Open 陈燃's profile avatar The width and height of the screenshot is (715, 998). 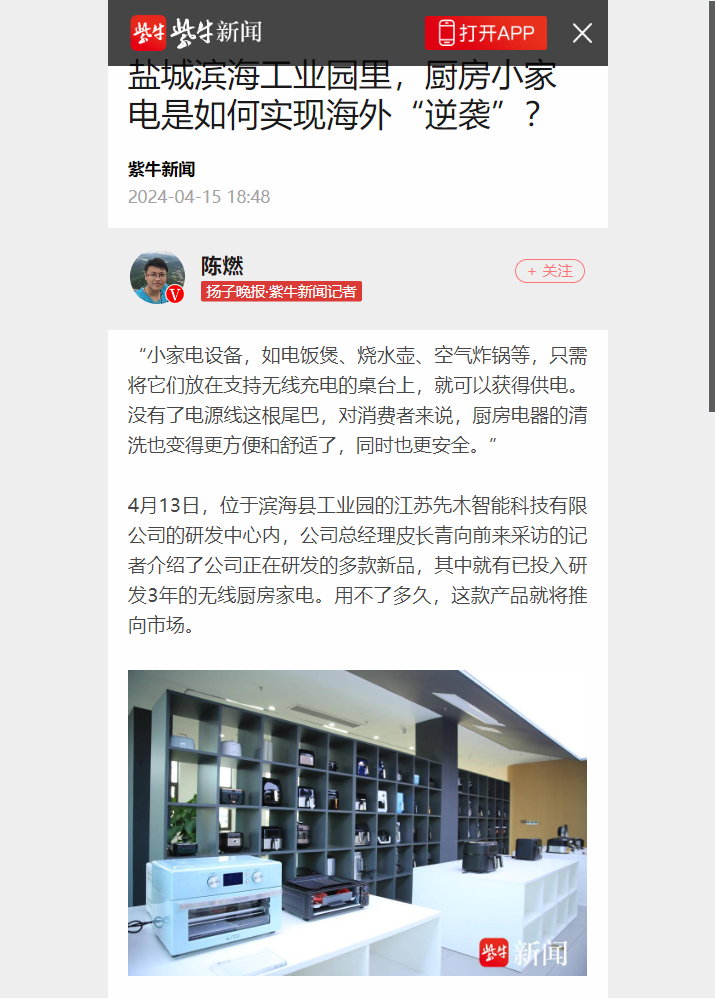click(157, 277)
